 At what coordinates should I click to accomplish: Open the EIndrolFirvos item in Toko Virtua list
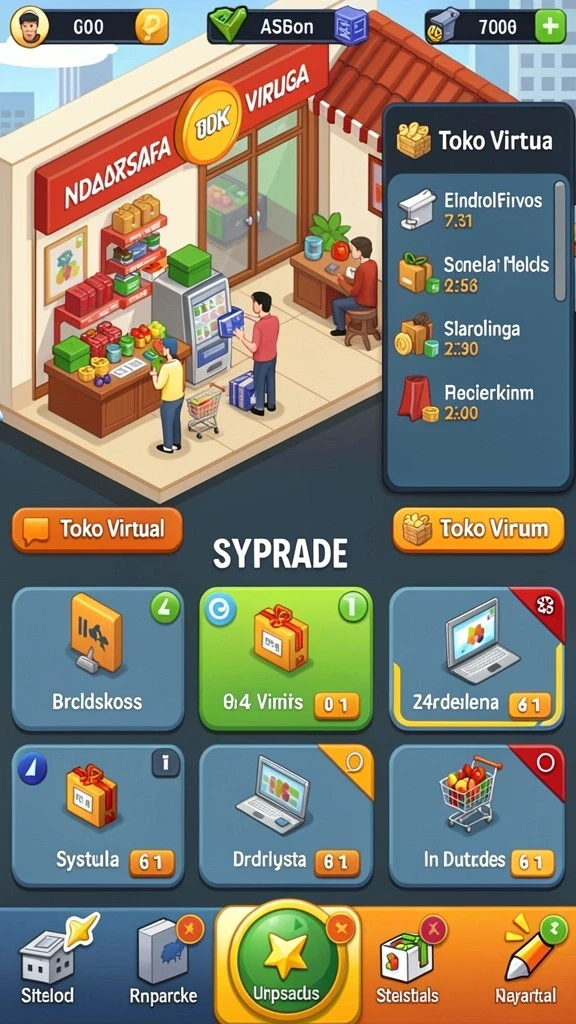[x=475, y=210]
